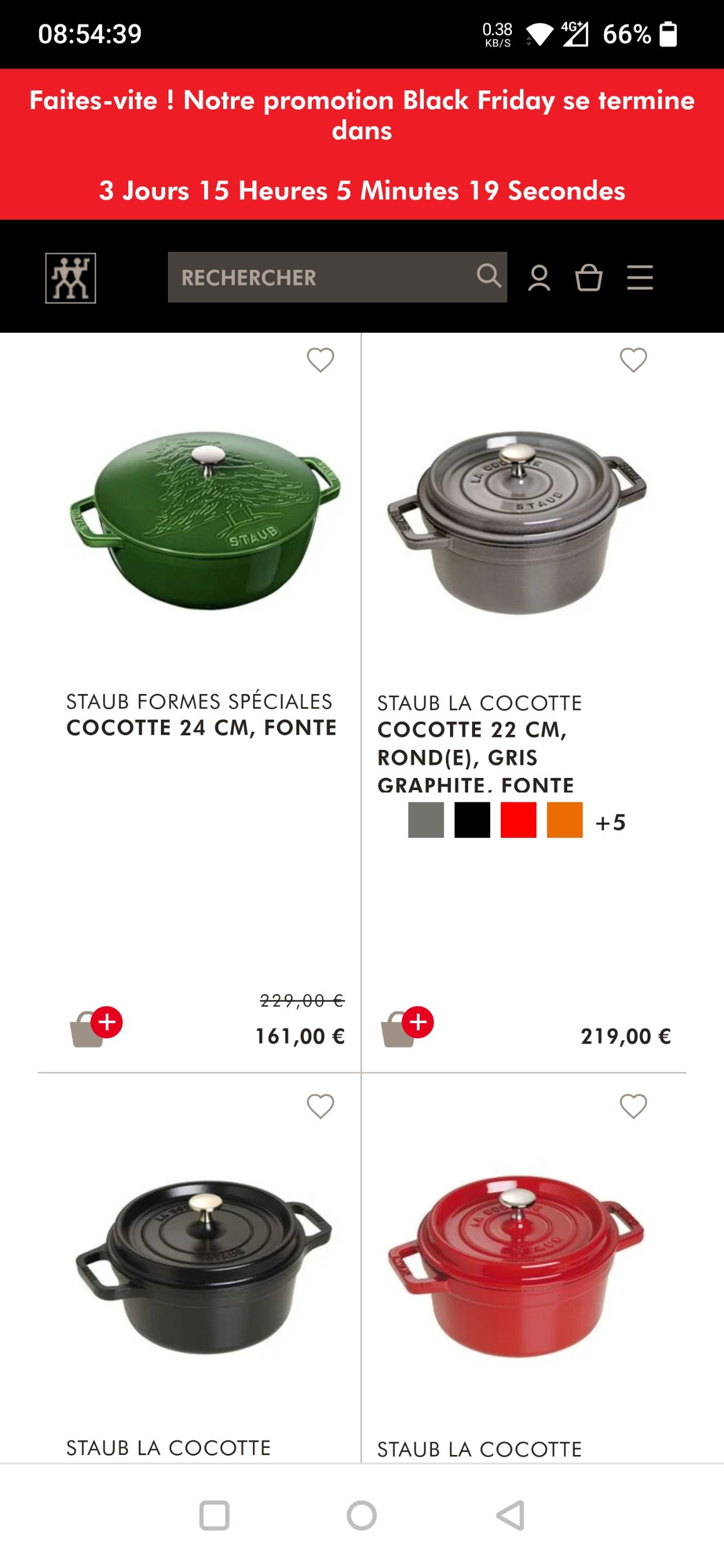Show +5 more colors
This screenshot has height=1568, width=724.
[611, 822]
